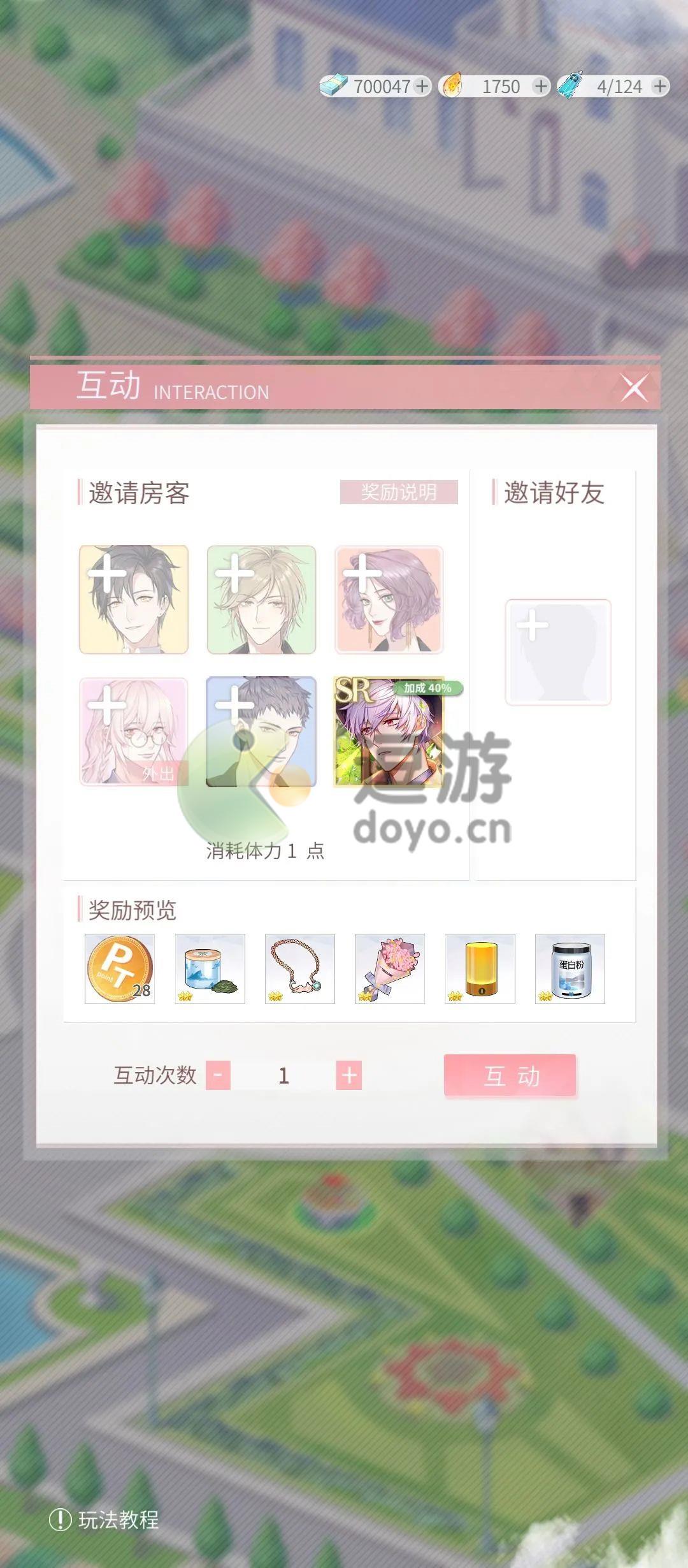The image size is (688, 1568).
Task: Invite the black-haired tenant with yellow background
Action: point(134,599)
